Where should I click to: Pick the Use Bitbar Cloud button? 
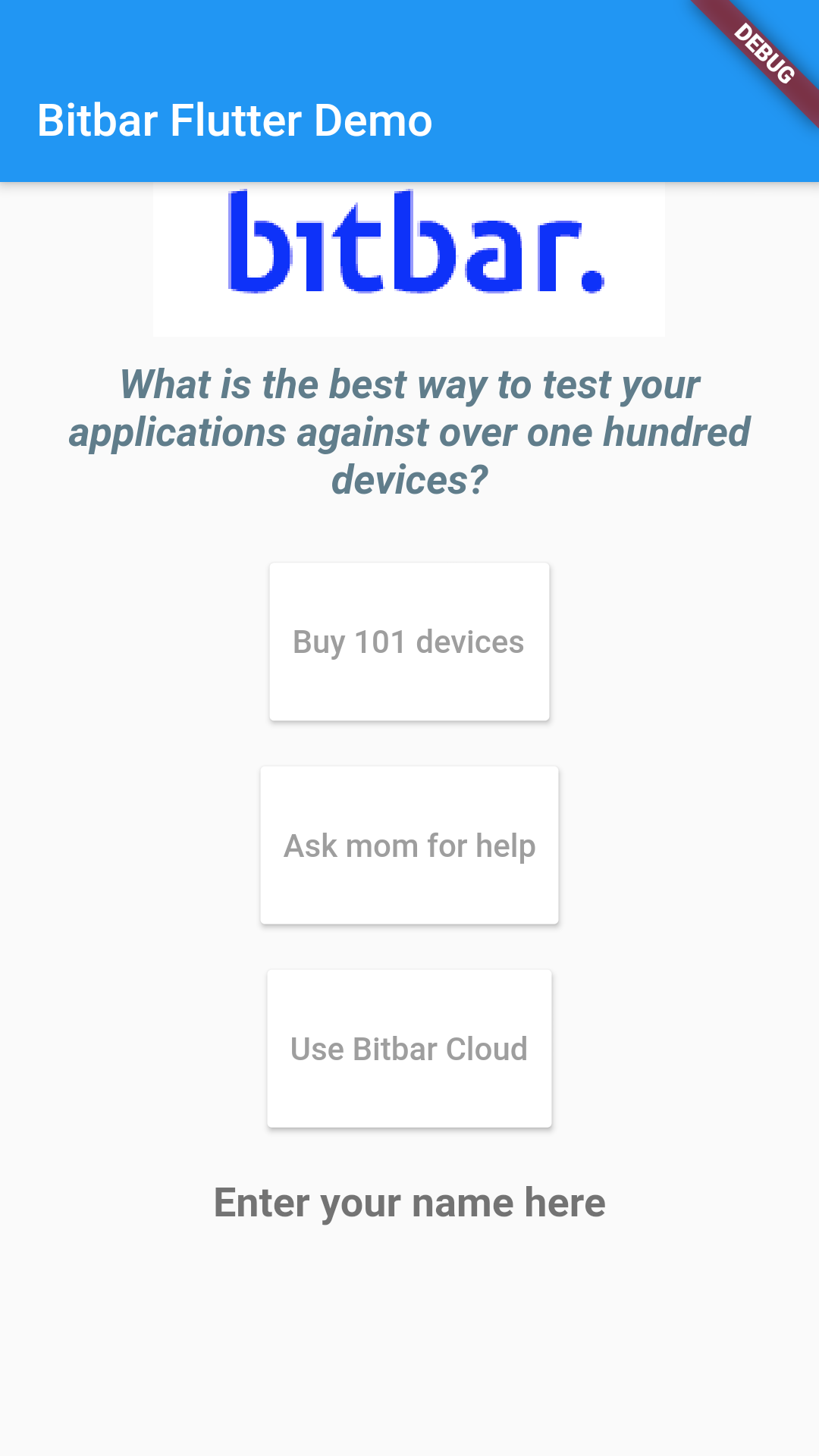409,1048
